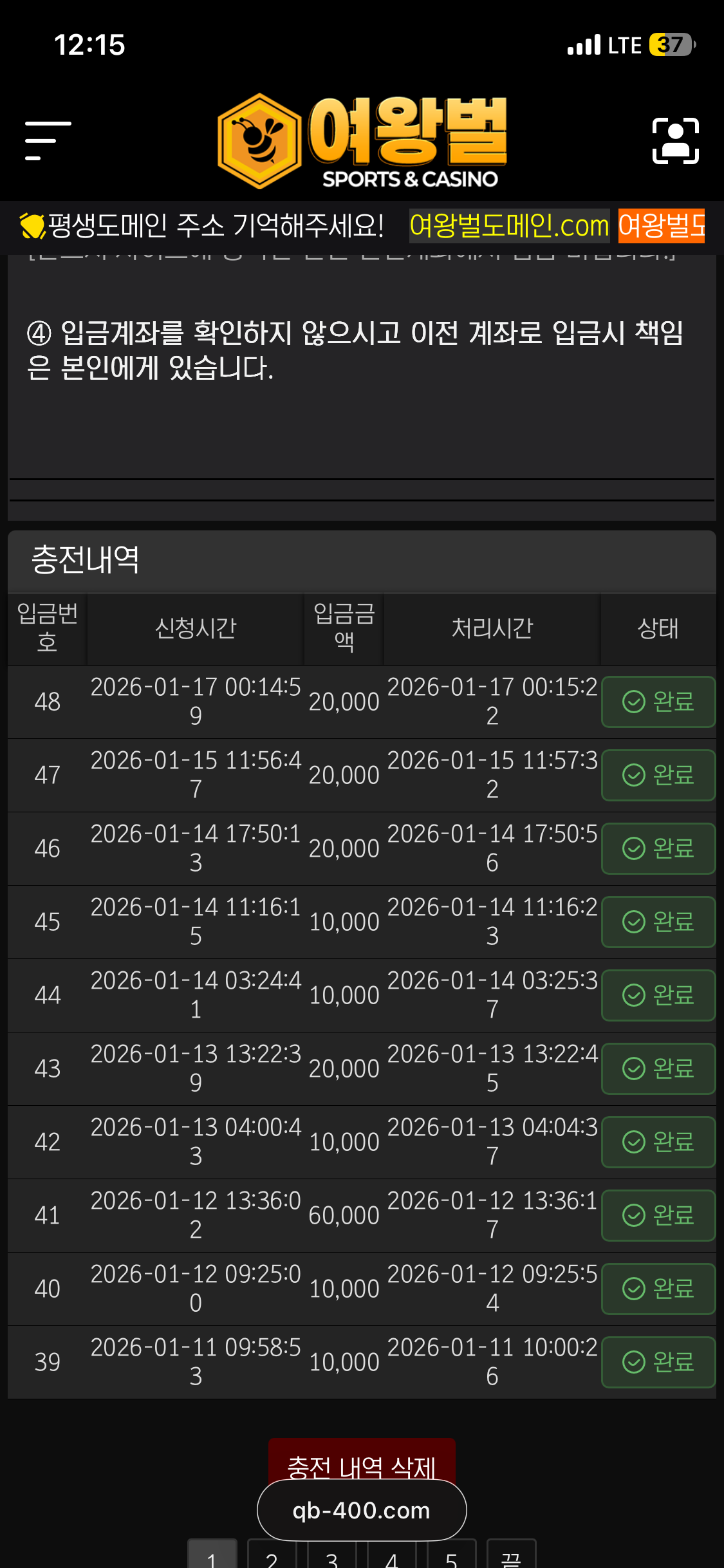724x1568 pixels.
Task: Jump to page 3 of charge history
Action: coord(331,1556)
